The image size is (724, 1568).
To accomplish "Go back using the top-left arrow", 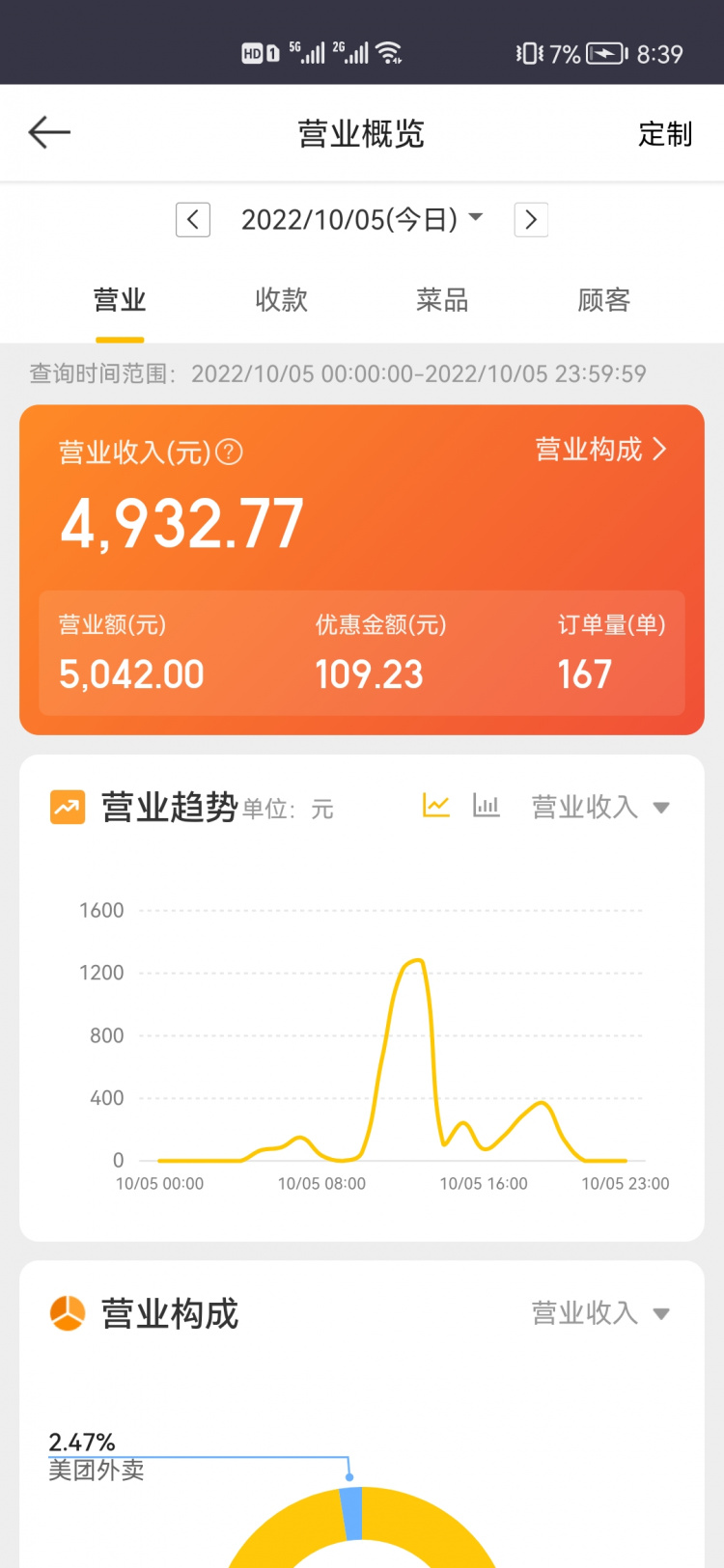I will [x=49, y=132].
